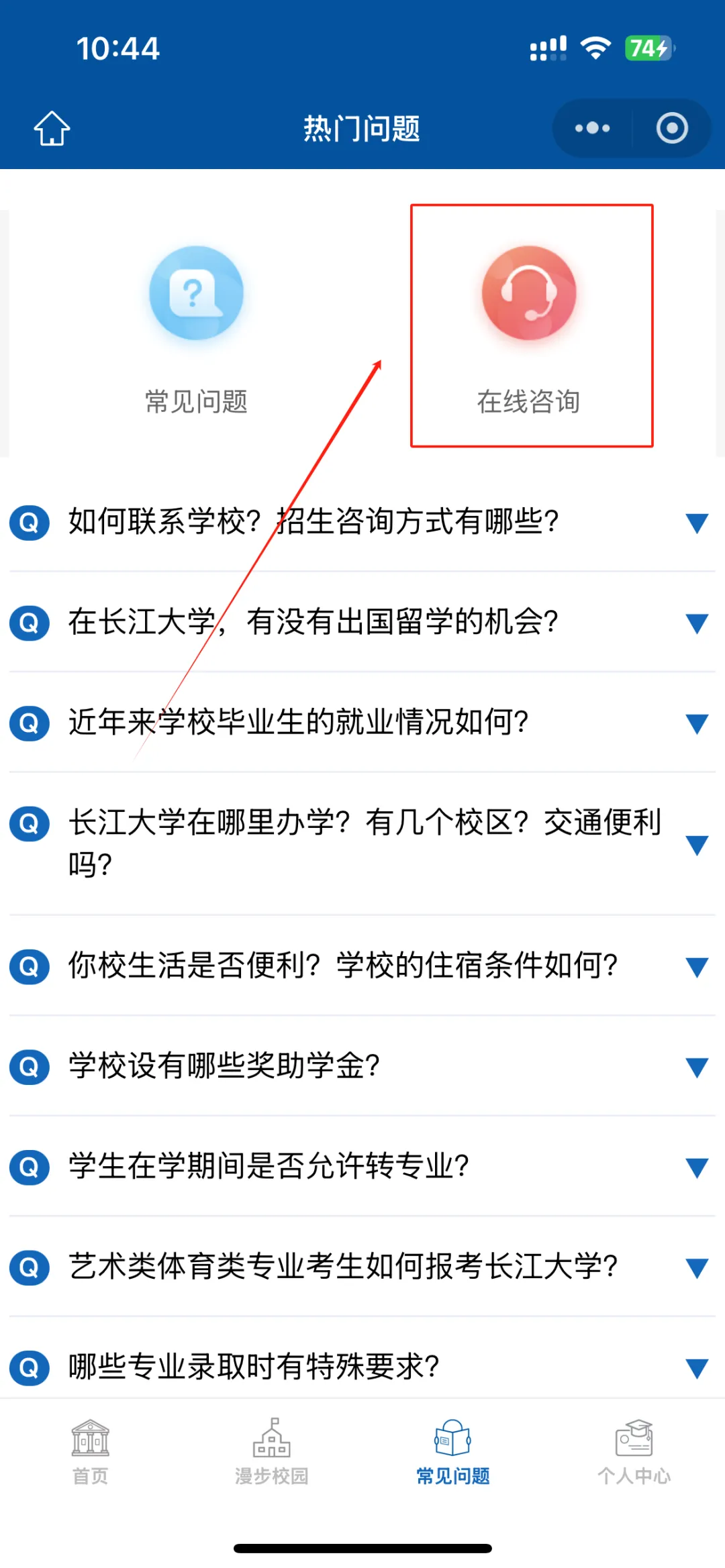Image resolution: width=725 pixels, height=1568 pixels.
Task: Close the mini program with circle button
Action: click(x=672, y=128)
